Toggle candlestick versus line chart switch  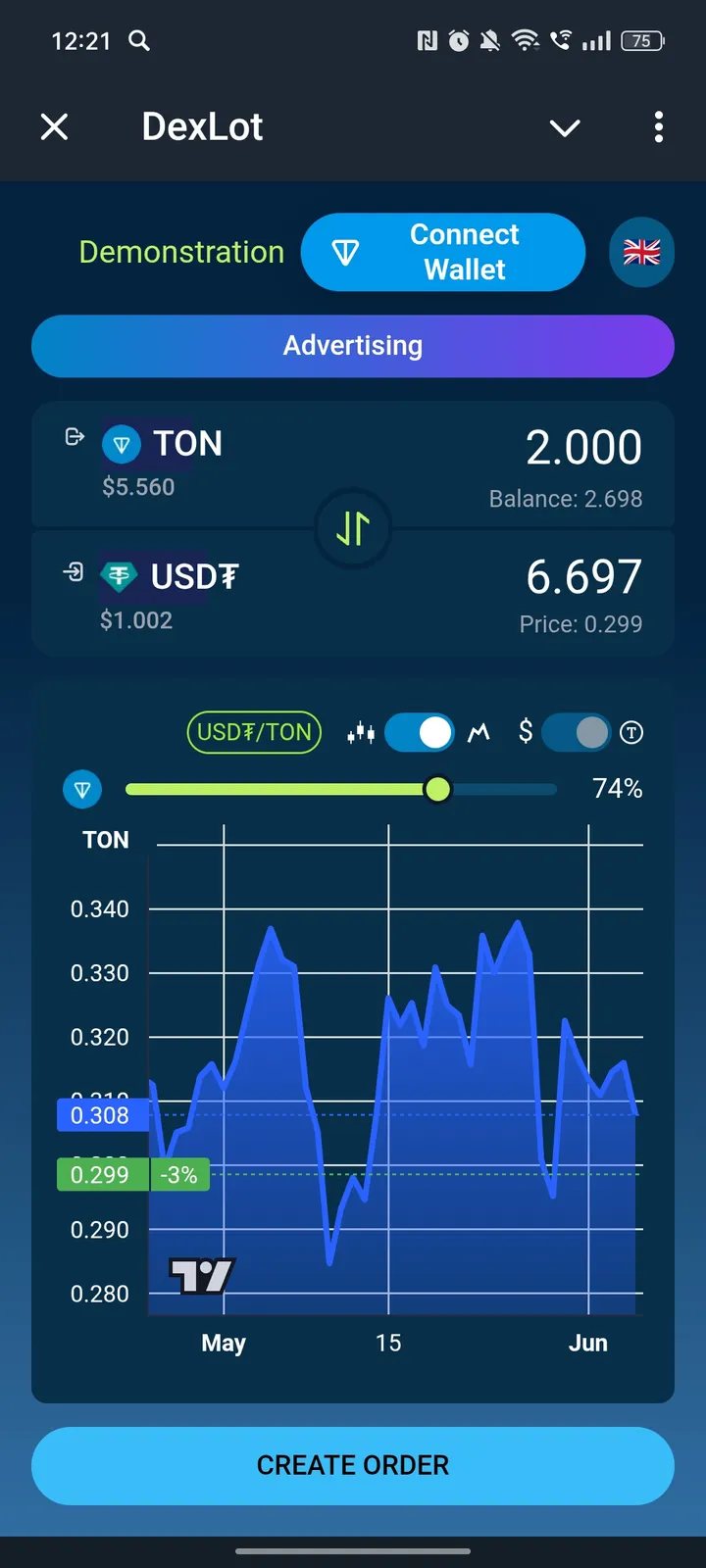click(420, 732)
